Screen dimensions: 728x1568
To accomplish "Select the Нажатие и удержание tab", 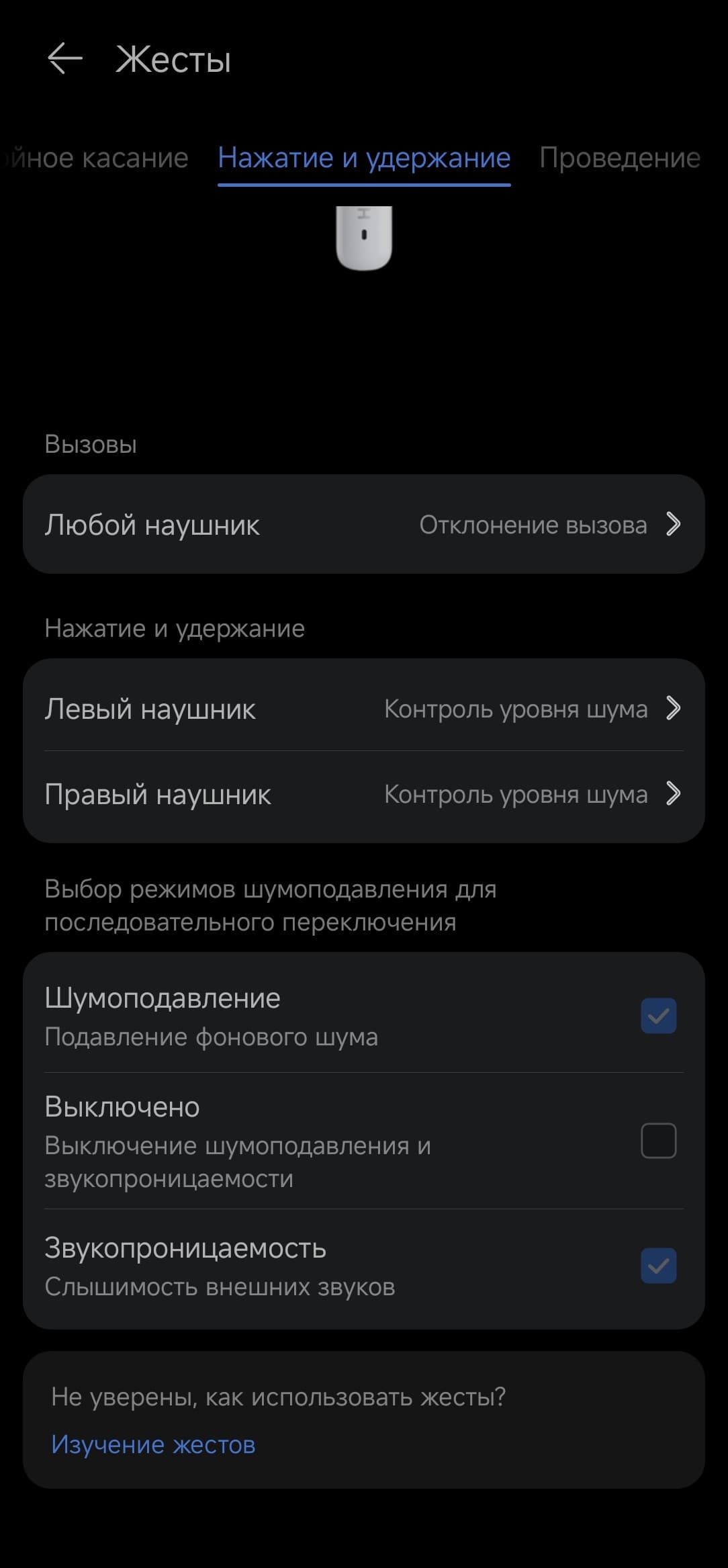I will pos(364,159).
